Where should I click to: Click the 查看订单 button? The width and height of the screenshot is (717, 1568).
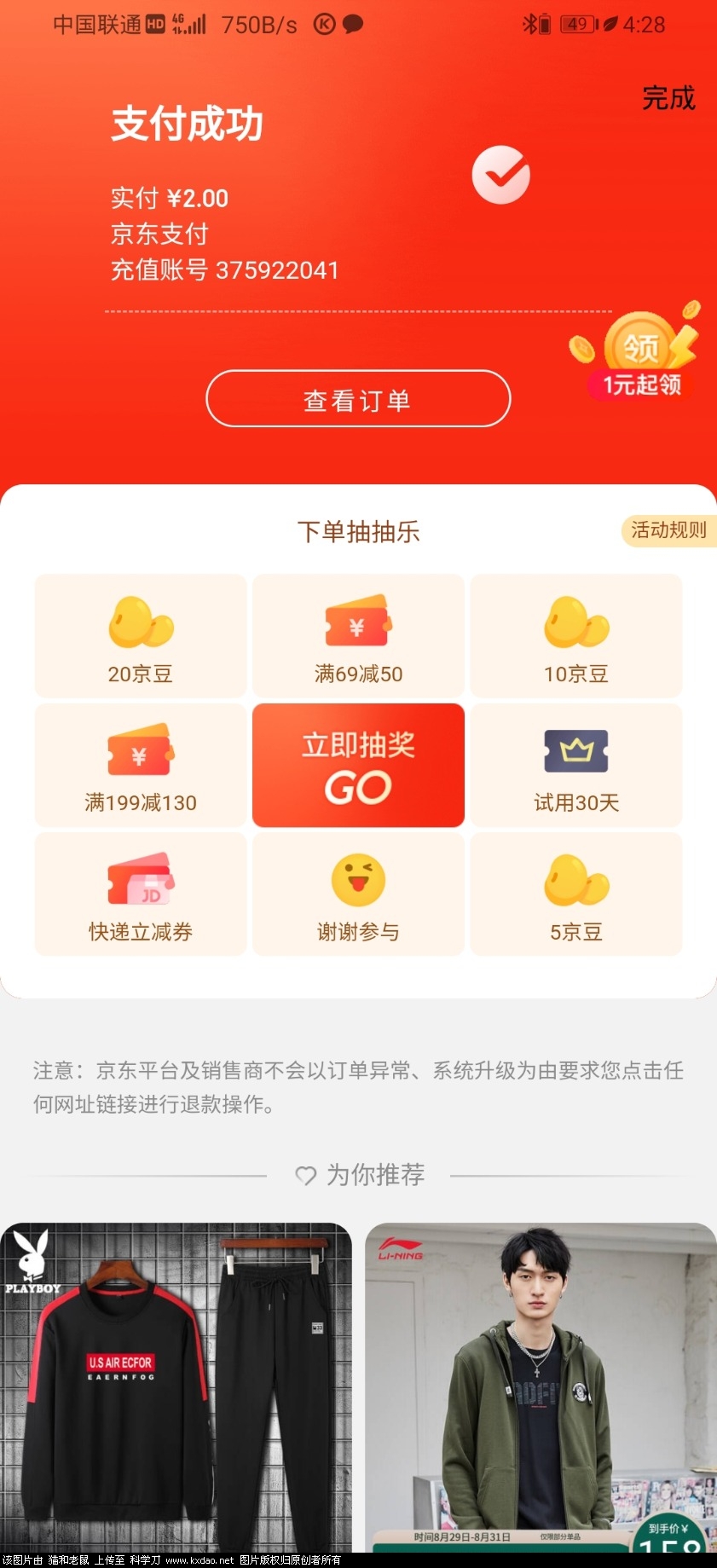357,397
